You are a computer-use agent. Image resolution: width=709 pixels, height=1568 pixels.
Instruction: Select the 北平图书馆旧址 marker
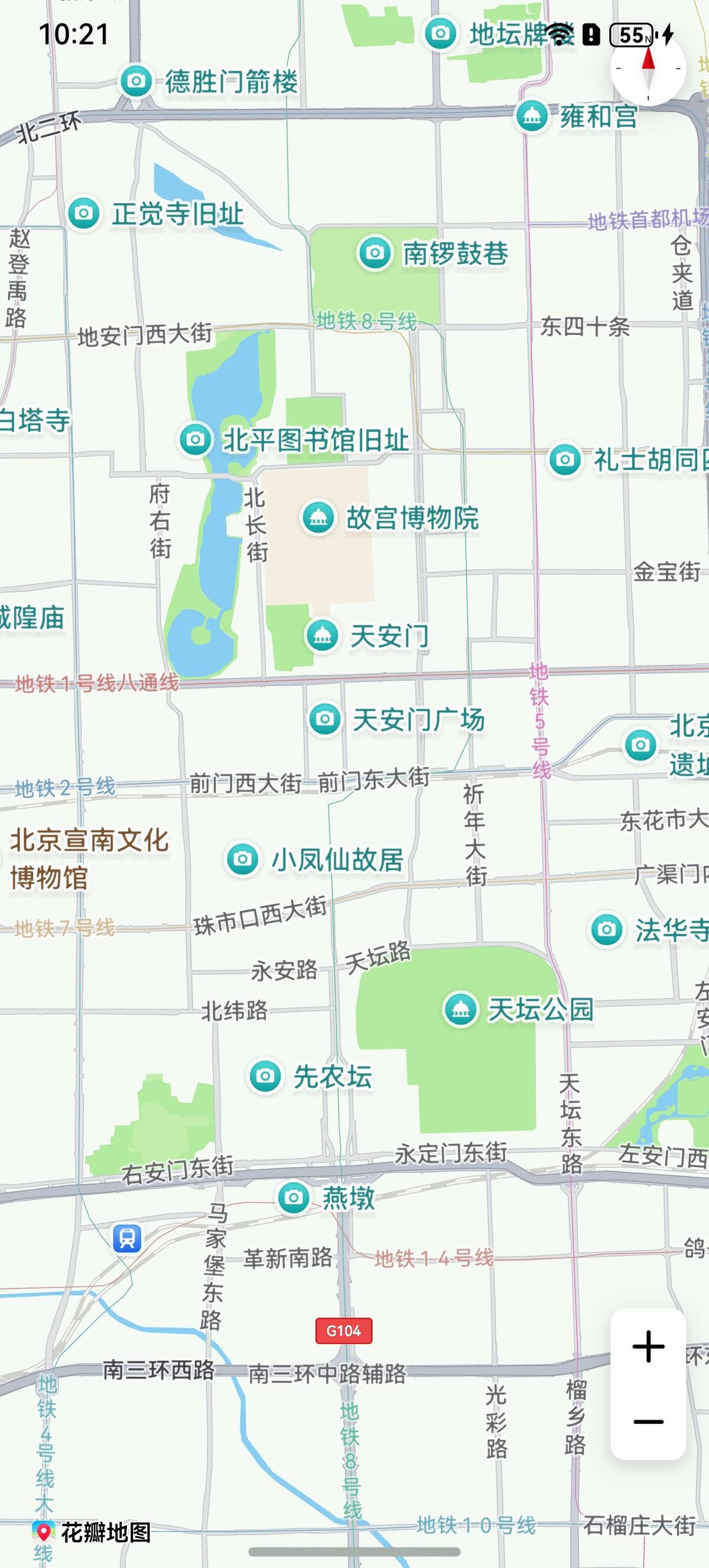point(195,440)
